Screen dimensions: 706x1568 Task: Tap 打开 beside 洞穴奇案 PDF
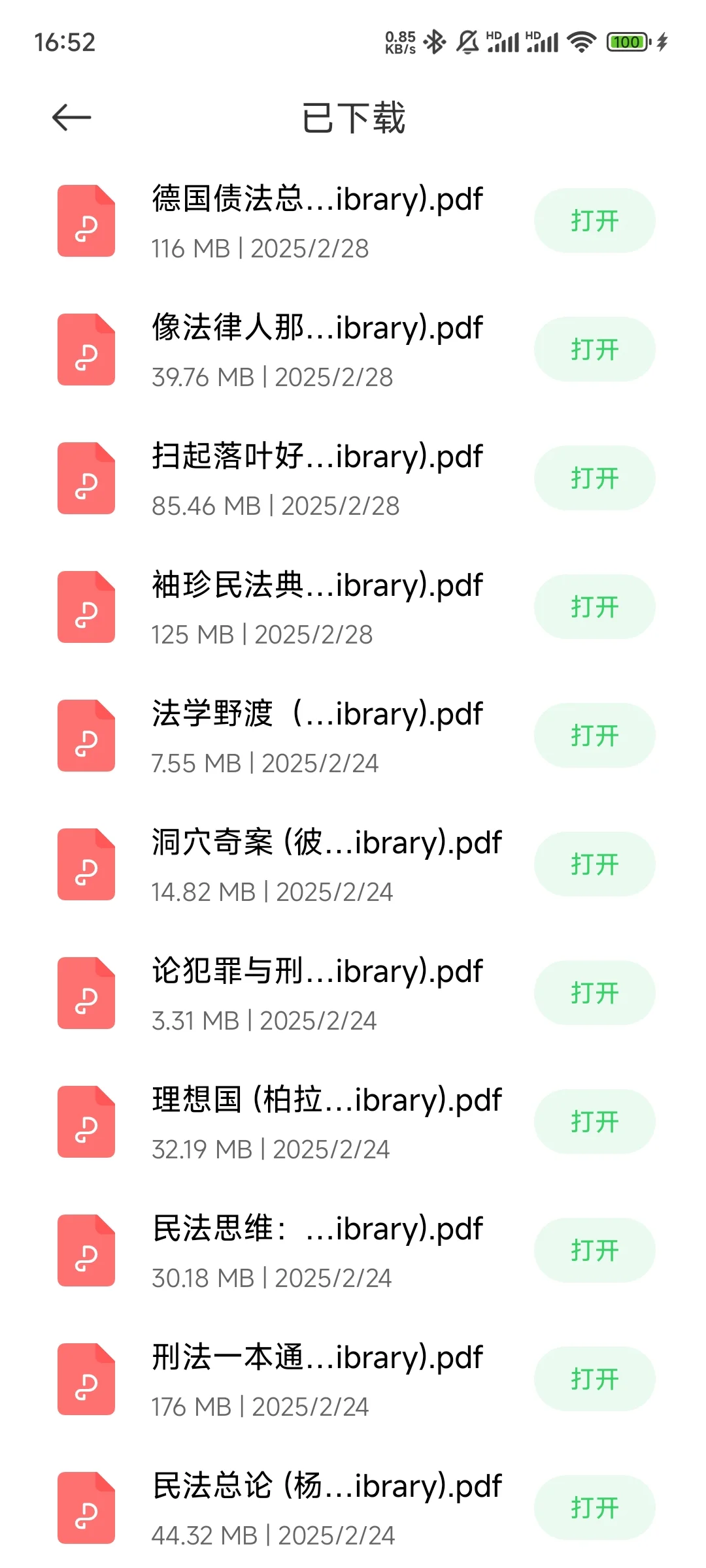[594, 864]
